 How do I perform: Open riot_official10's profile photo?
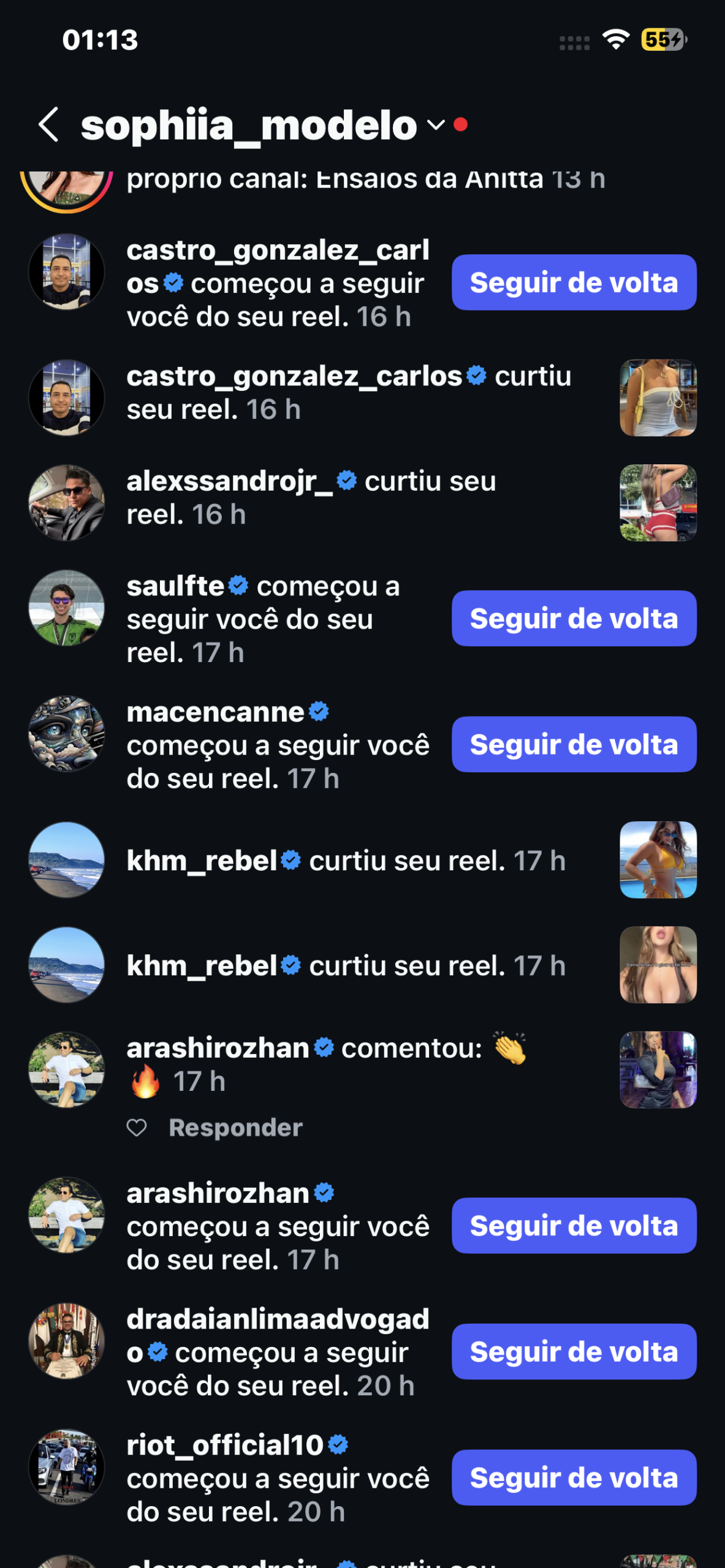(67, 1467)
